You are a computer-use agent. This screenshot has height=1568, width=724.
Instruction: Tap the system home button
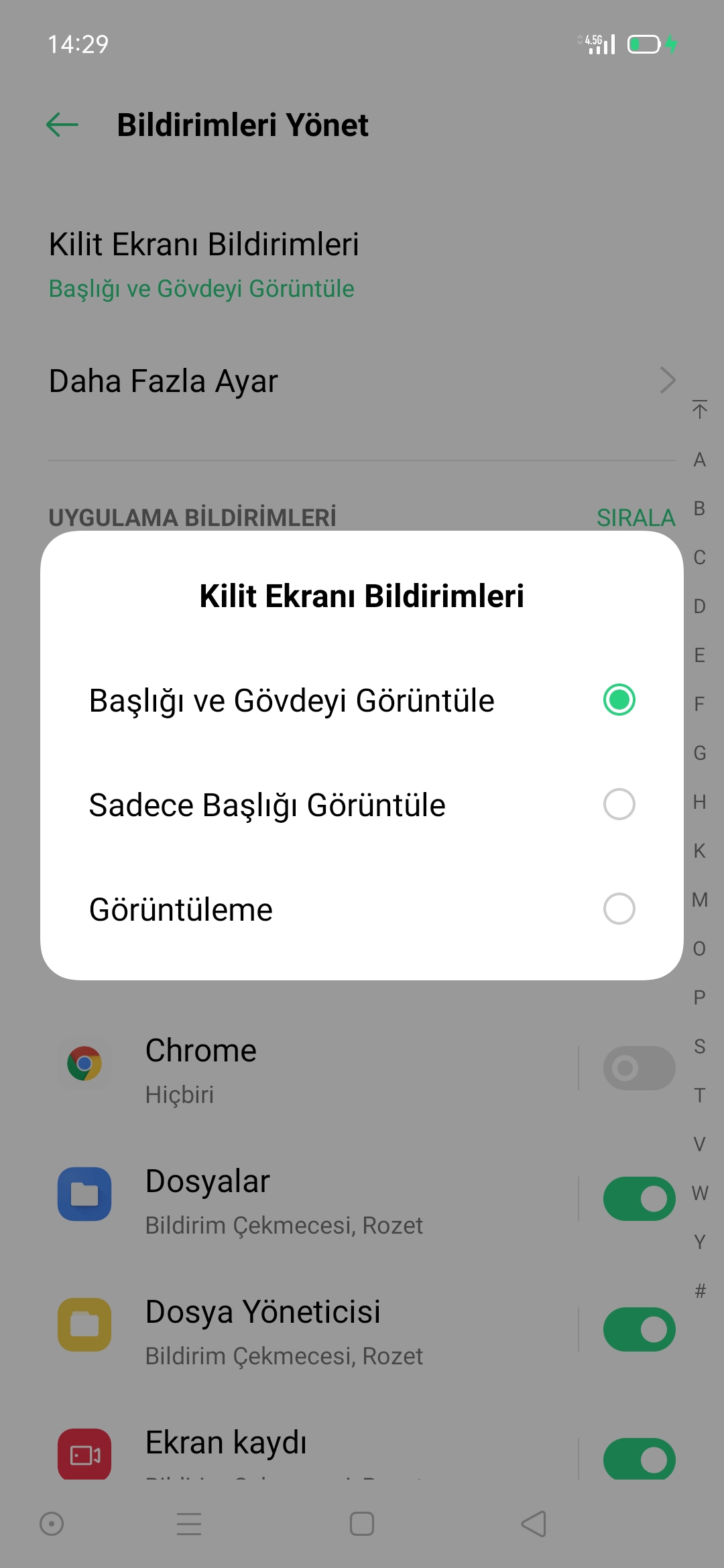[362, 1524]
